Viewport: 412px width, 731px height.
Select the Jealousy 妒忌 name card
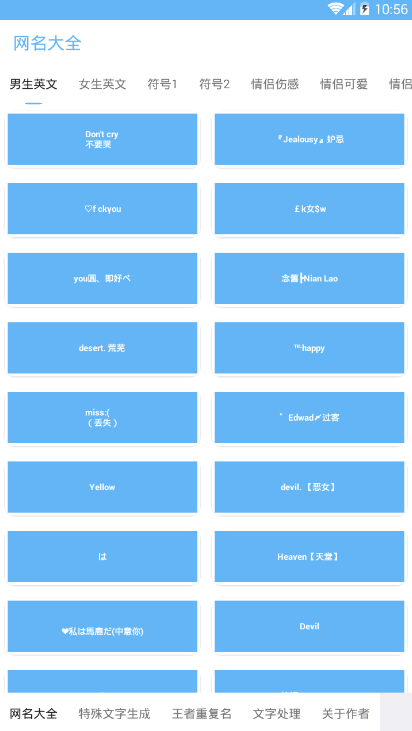(x=309, y=139)
